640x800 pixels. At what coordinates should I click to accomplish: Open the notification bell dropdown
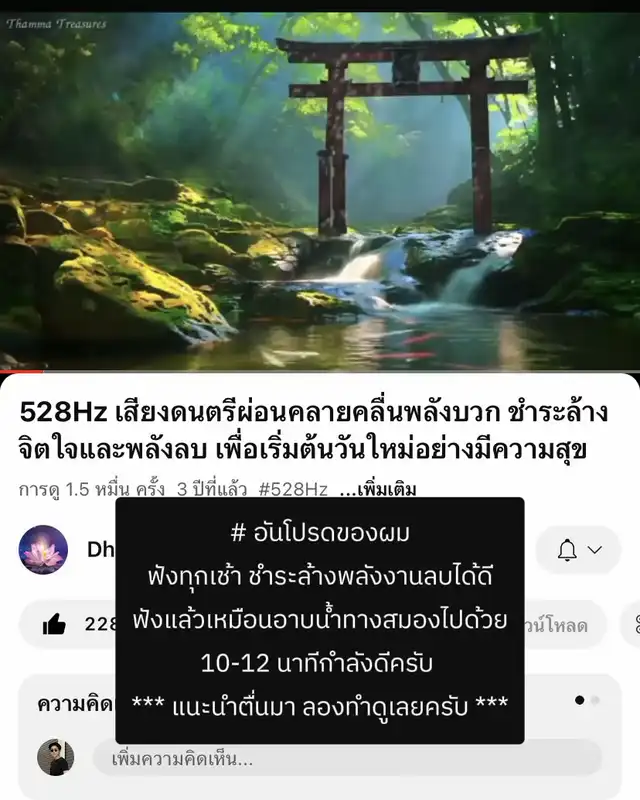click(578, 549)
